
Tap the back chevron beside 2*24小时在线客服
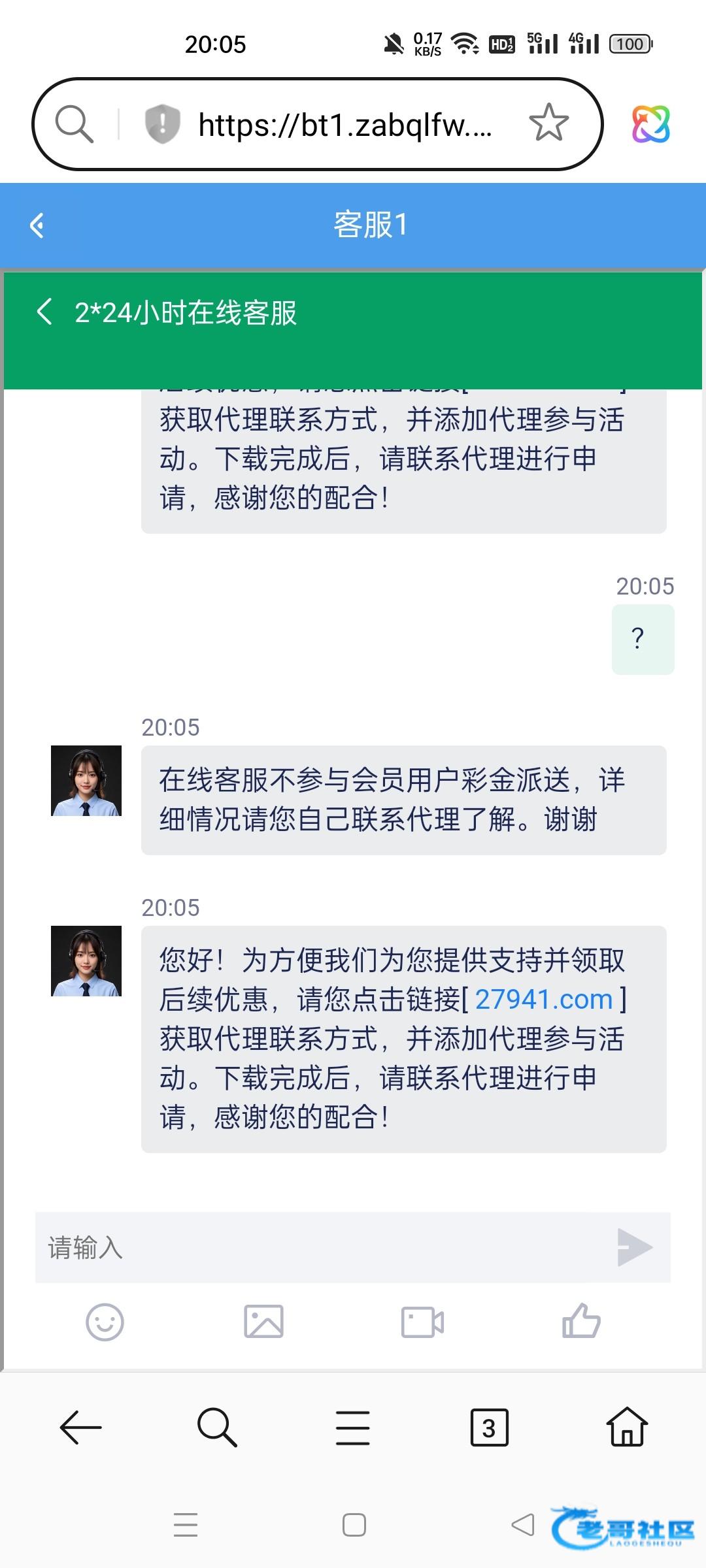[x=44, y=312]
